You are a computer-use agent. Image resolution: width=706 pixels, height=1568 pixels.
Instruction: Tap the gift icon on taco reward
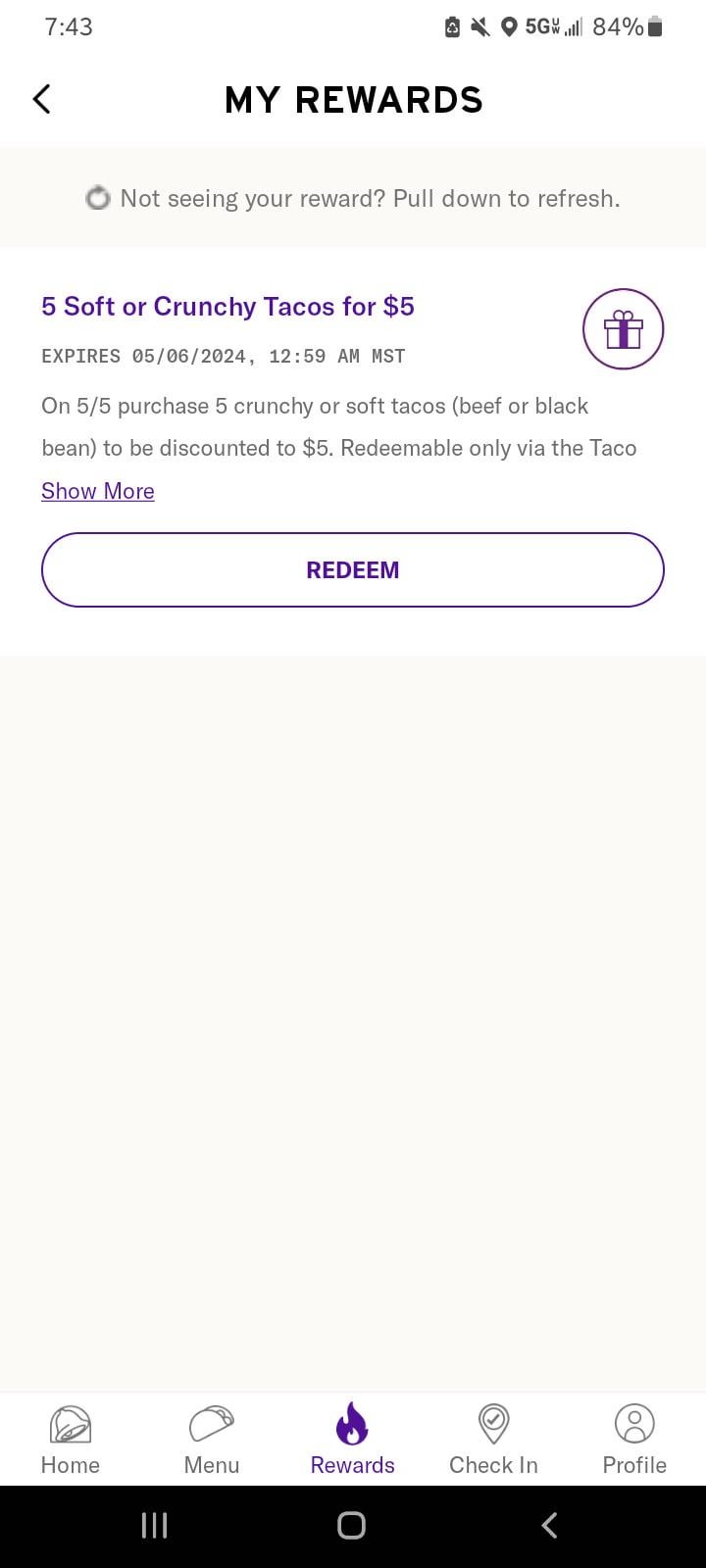[624, 329]
